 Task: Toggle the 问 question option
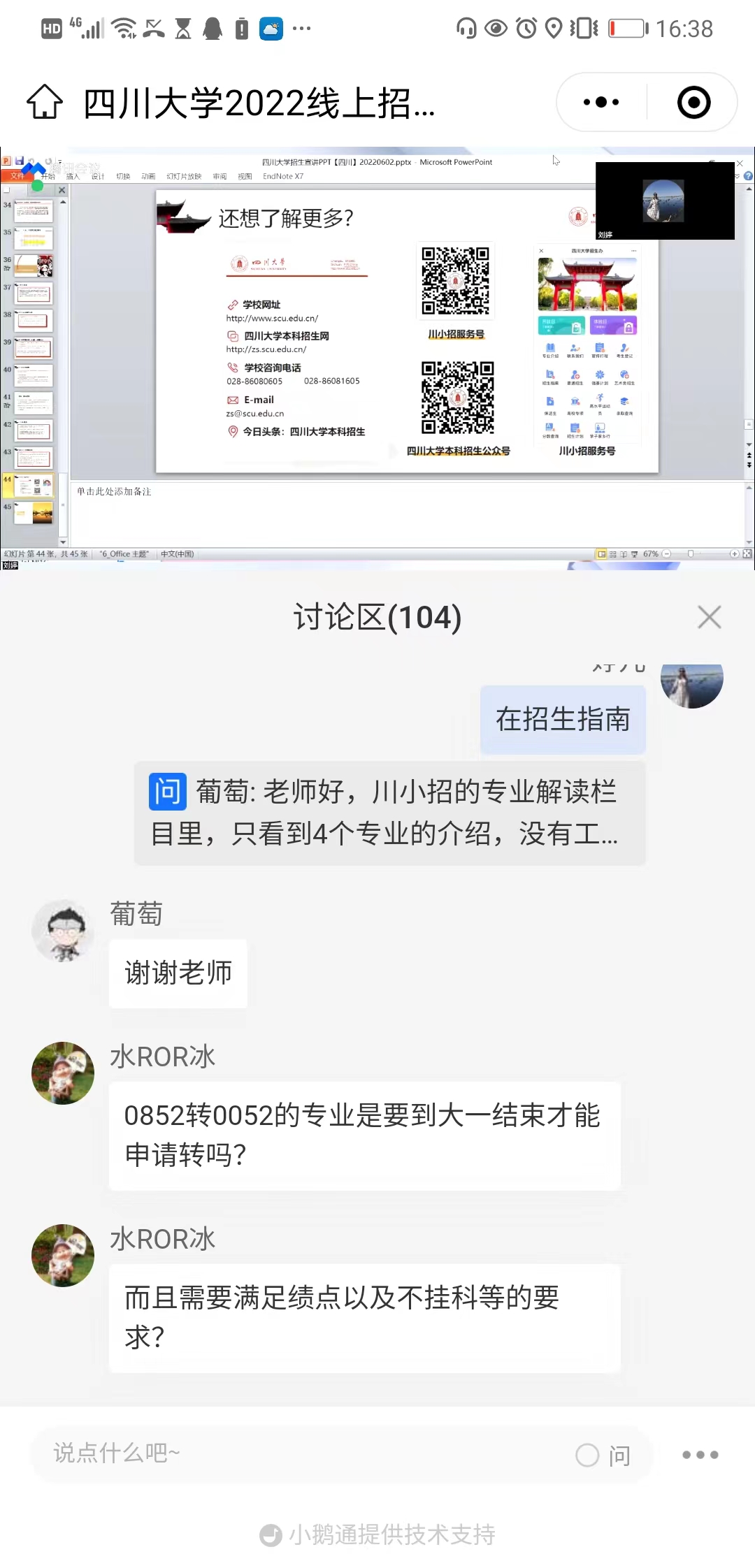point(603,1455)
